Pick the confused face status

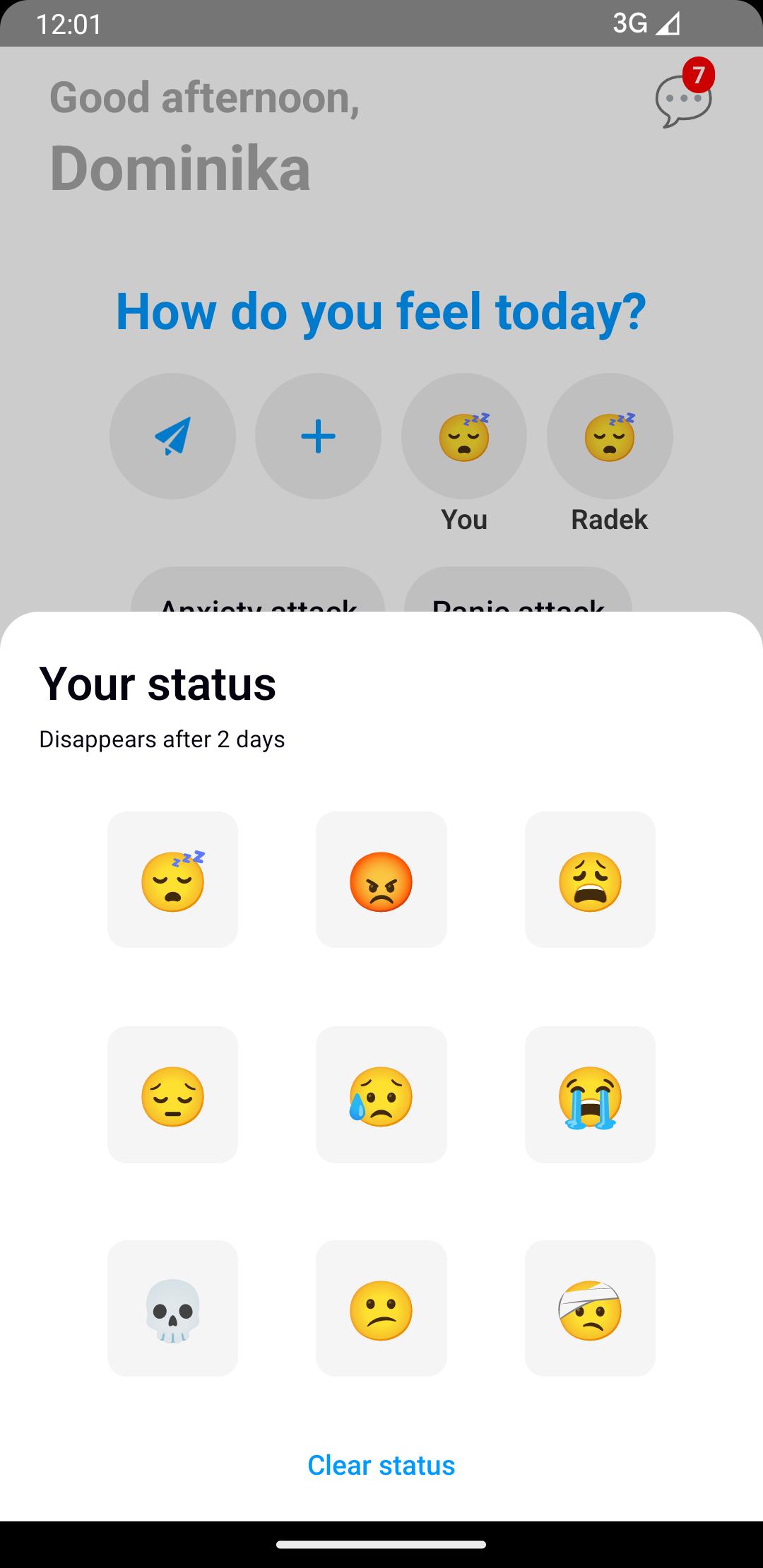pos(381,1308)
